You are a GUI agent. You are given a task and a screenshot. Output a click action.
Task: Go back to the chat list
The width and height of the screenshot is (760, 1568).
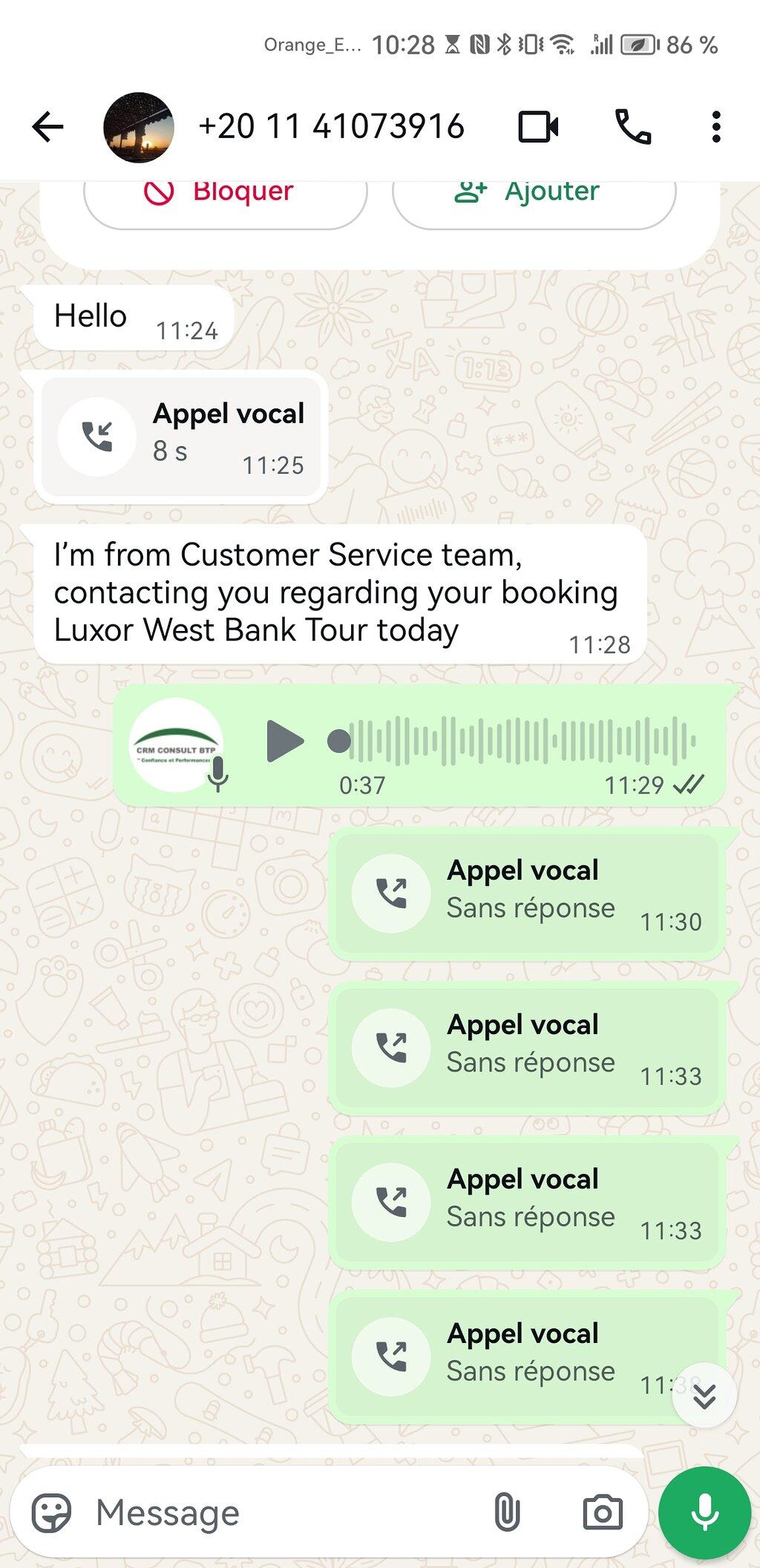[x=48, y=127]
